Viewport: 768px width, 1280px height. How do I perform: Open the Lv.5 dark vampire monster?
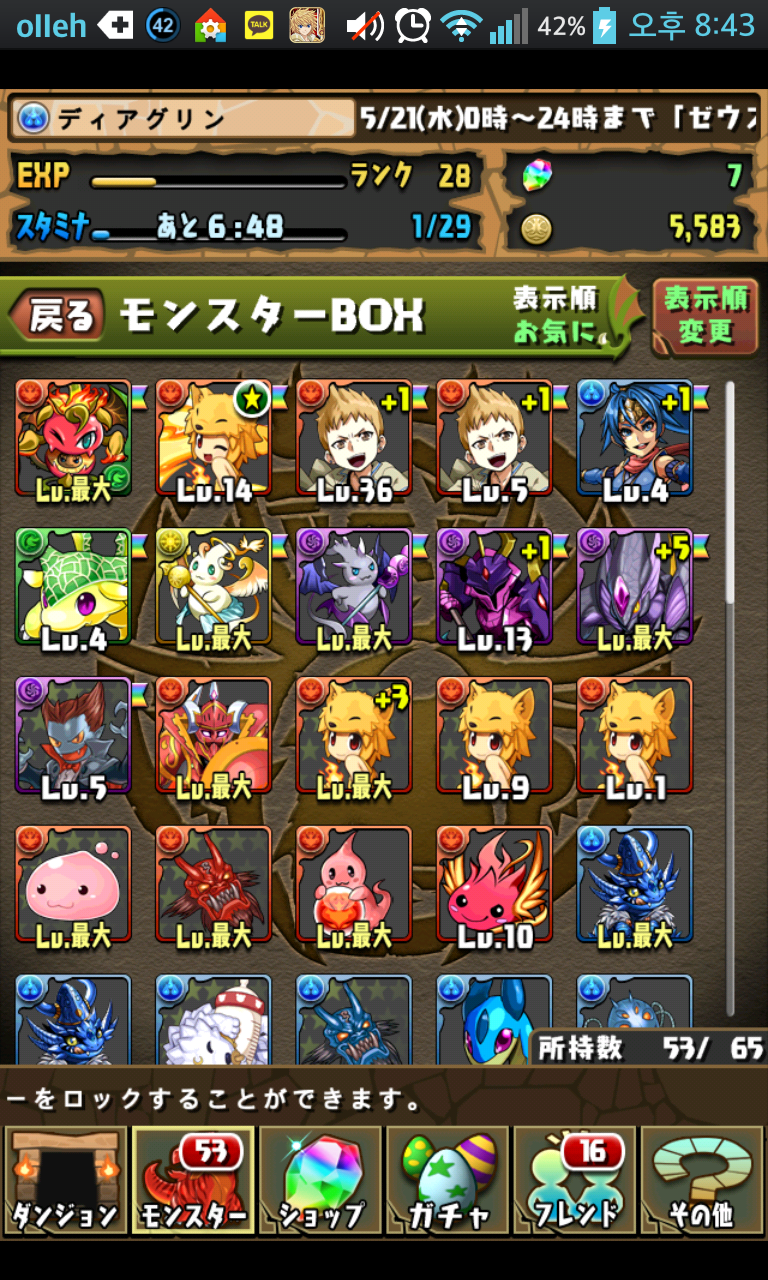[73, 738]
